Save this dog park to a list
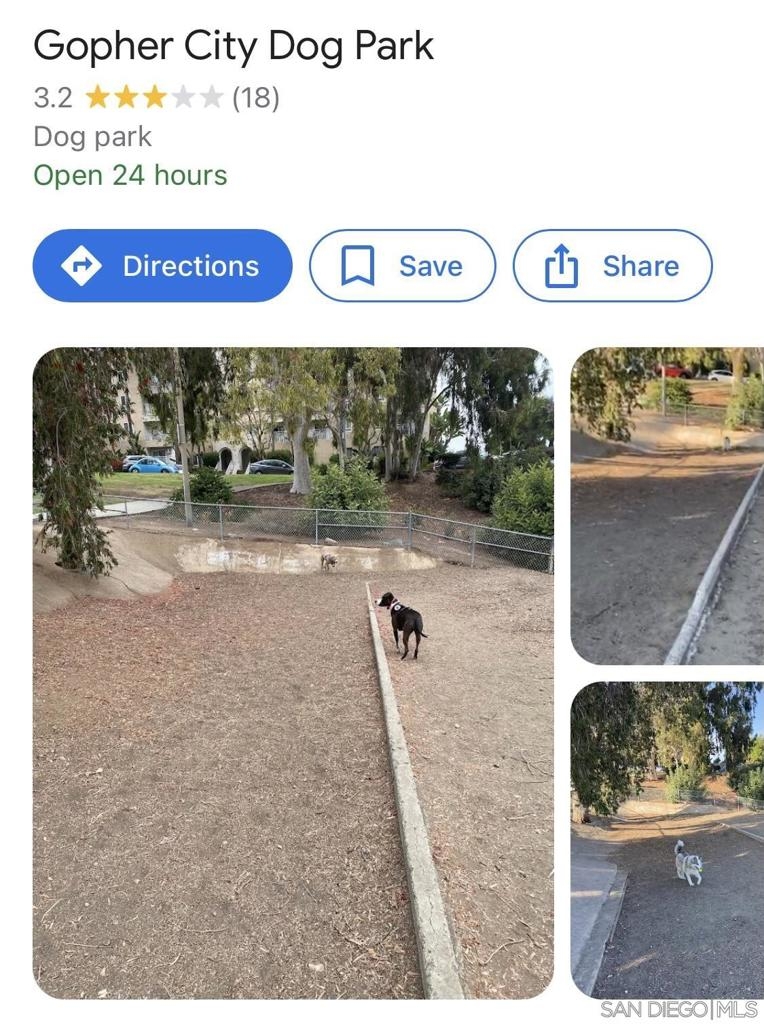764x1024 pixels. pos(402,266)
